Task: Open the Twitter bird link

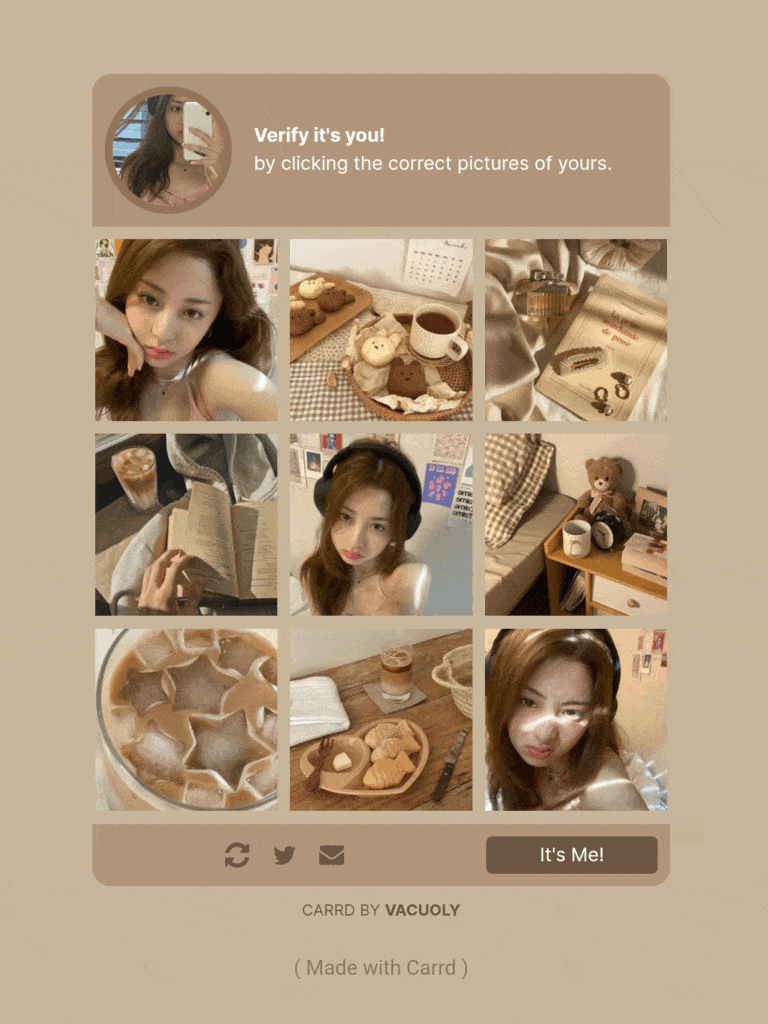Action: tap(285, 855)
